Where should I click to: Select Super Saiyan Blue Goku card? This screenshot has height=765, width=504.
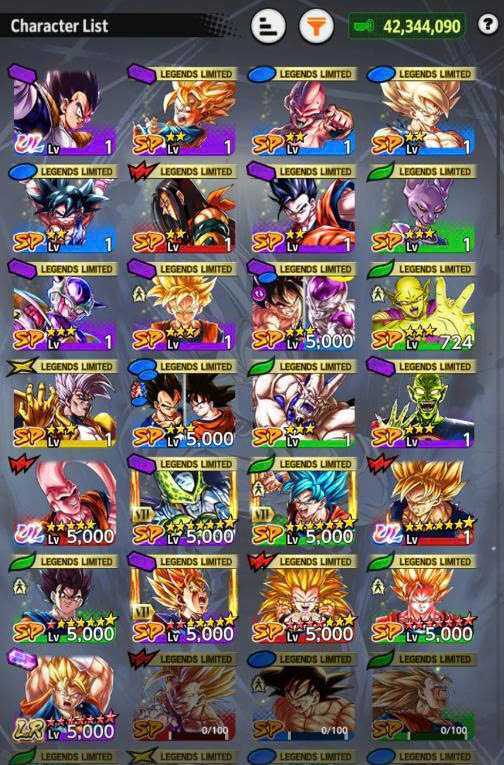point(302,502)
